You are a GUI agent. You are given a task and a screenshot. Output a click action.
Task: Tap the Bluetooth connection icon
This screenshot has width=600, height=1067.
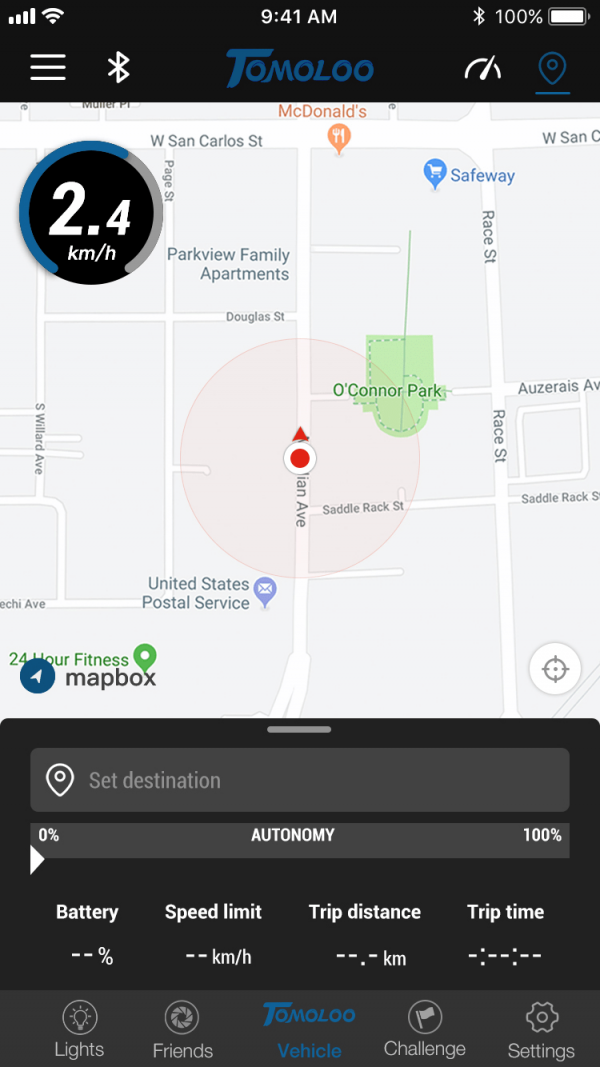(119, 68)
